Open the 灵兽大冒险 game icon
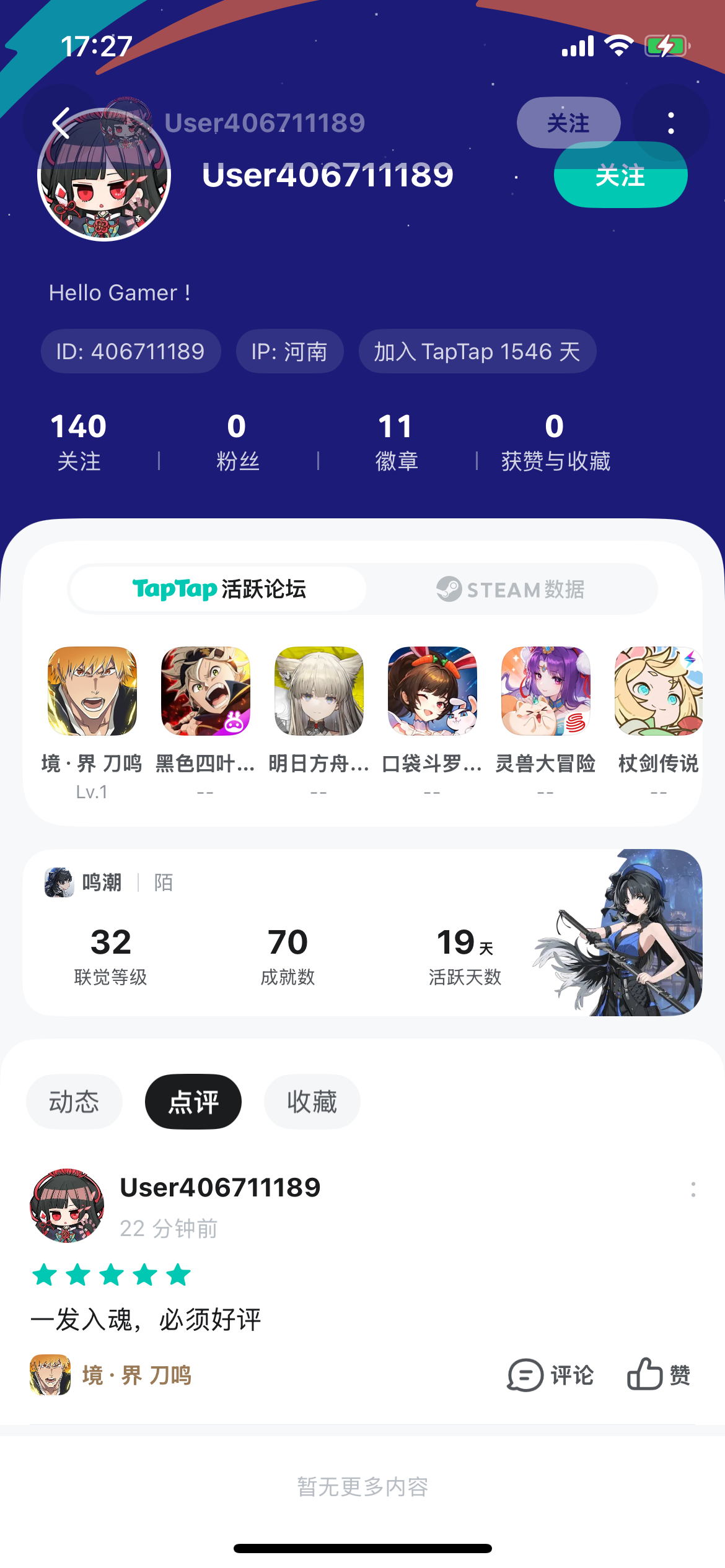The height and width of the screenshot is (1568, 725). coord(545,691)
